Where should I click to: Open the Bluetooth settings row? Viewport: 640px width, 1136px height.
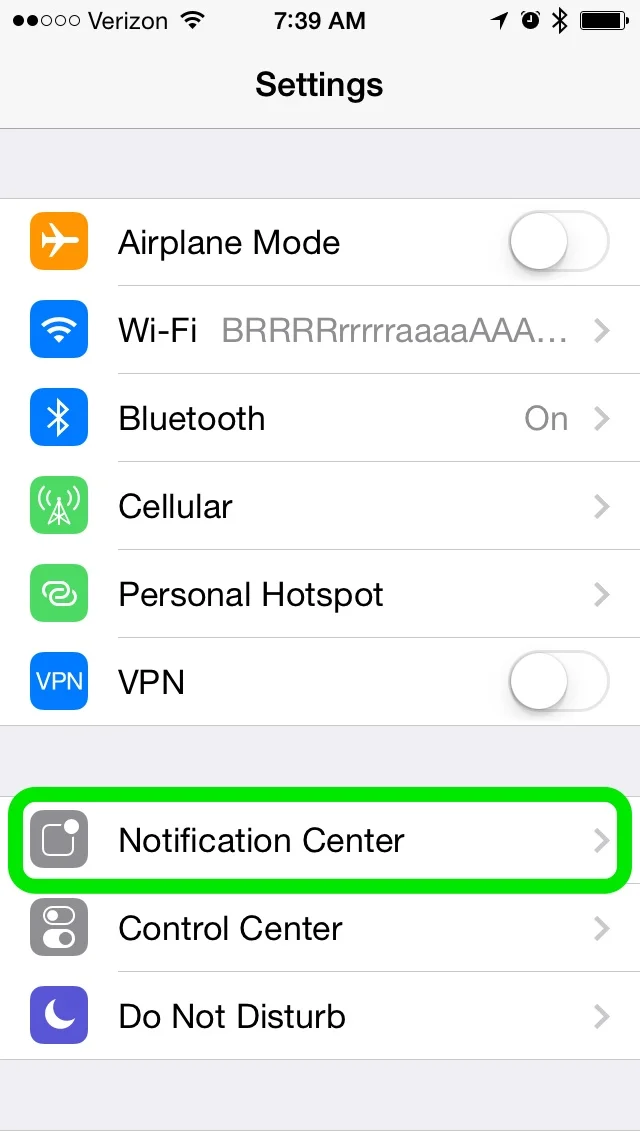[x=320, y=418]
